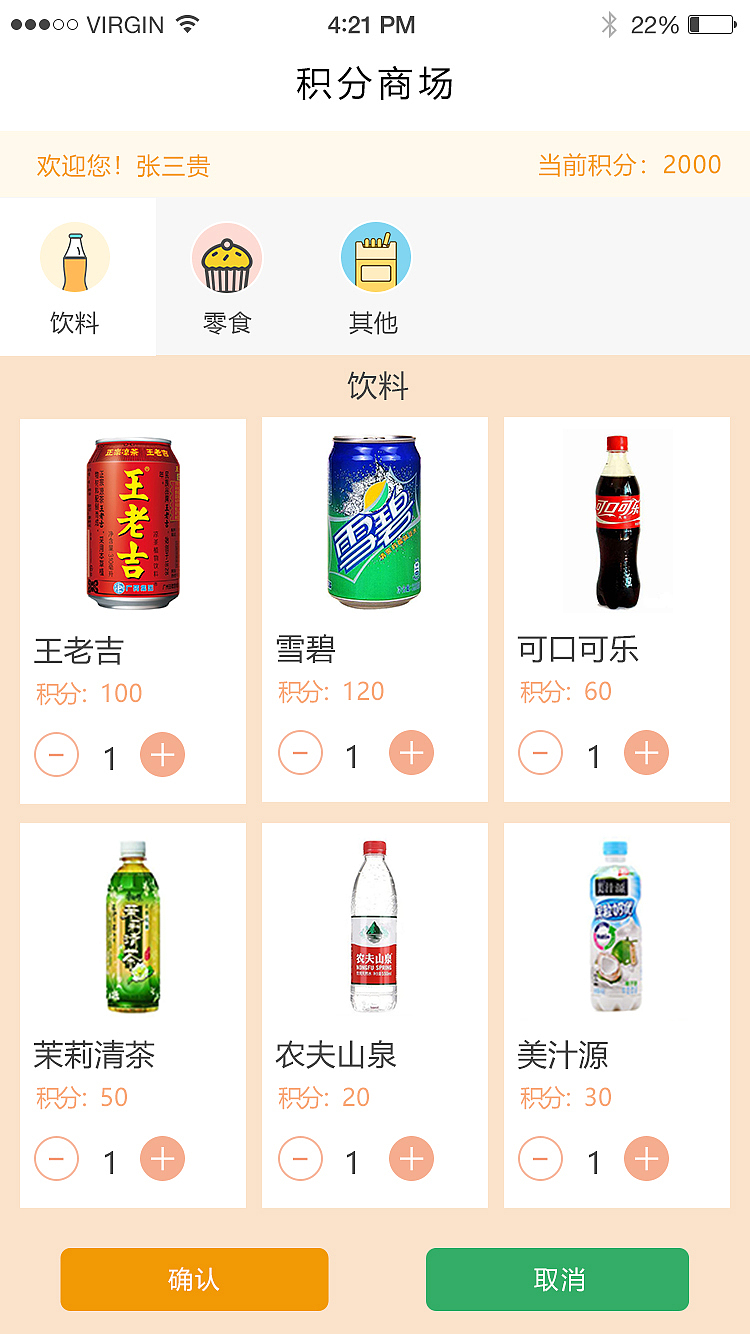Decrease 茉莉清茶 quantity with minus button
This screenshot has height=1334, width=750.
(x=57, y=1159)
